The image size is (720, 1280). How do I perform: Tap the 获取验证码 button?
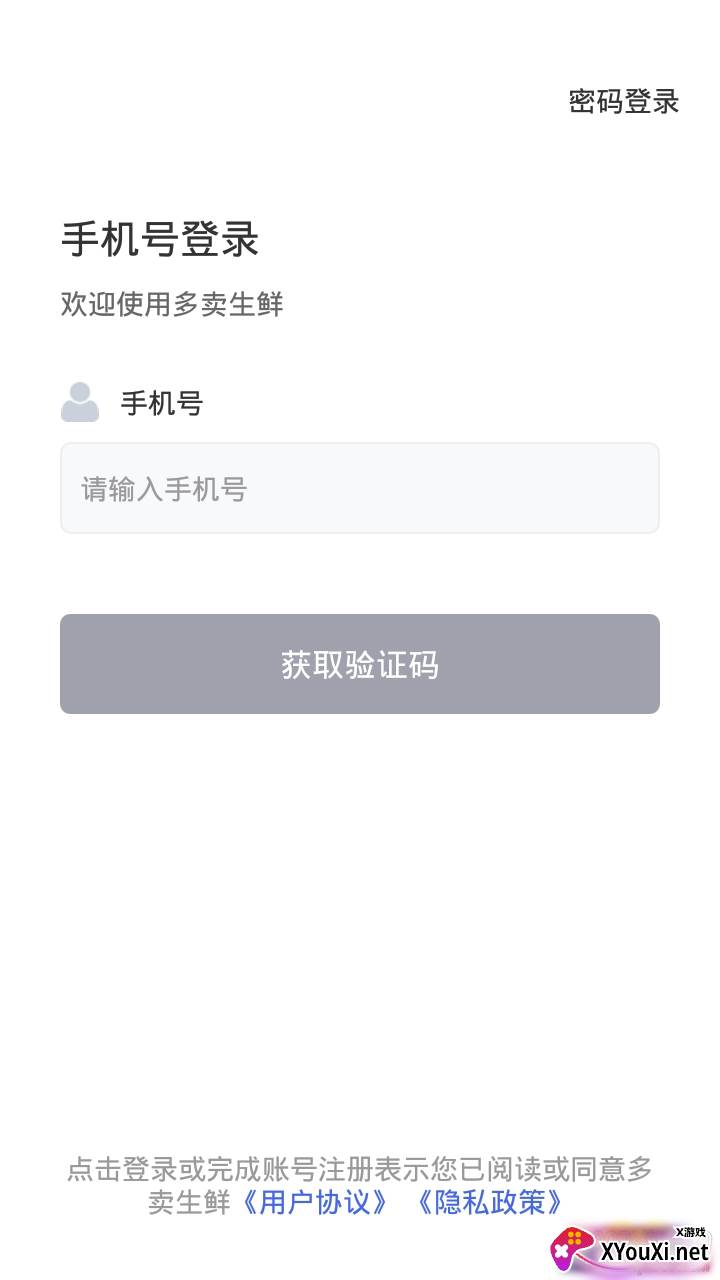coord(360,664)
